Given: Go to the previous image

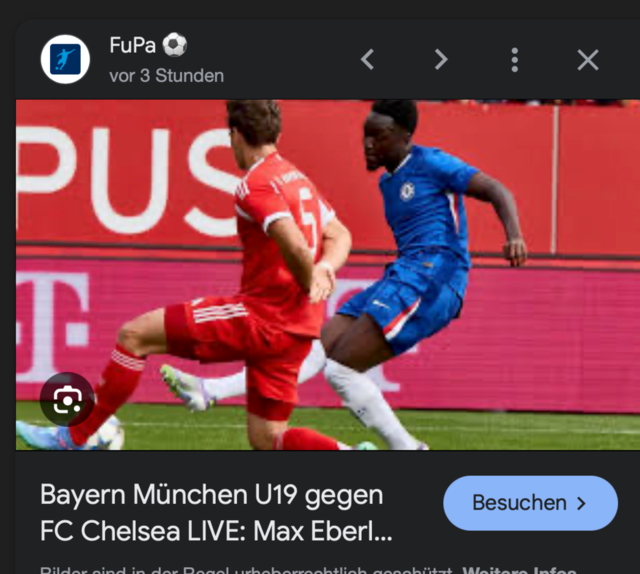Looking at the screenshot, I should pos(367,60).
